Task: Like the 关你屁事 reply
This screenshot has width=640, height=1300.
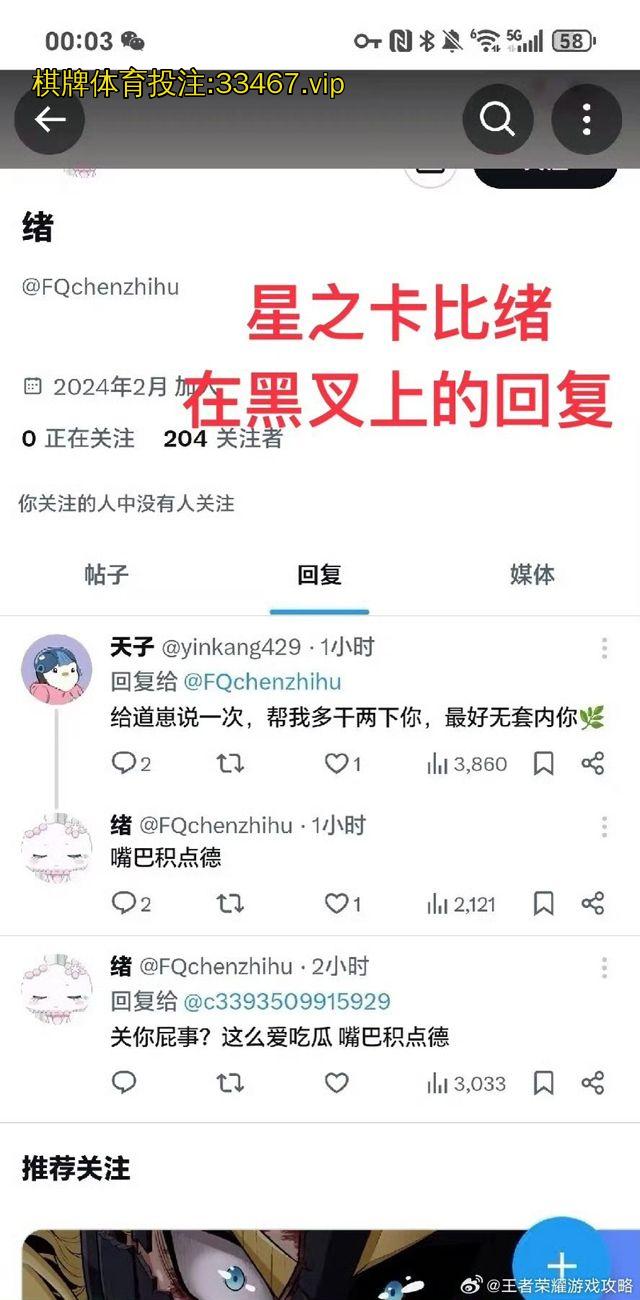Action: pos(337,1083)
